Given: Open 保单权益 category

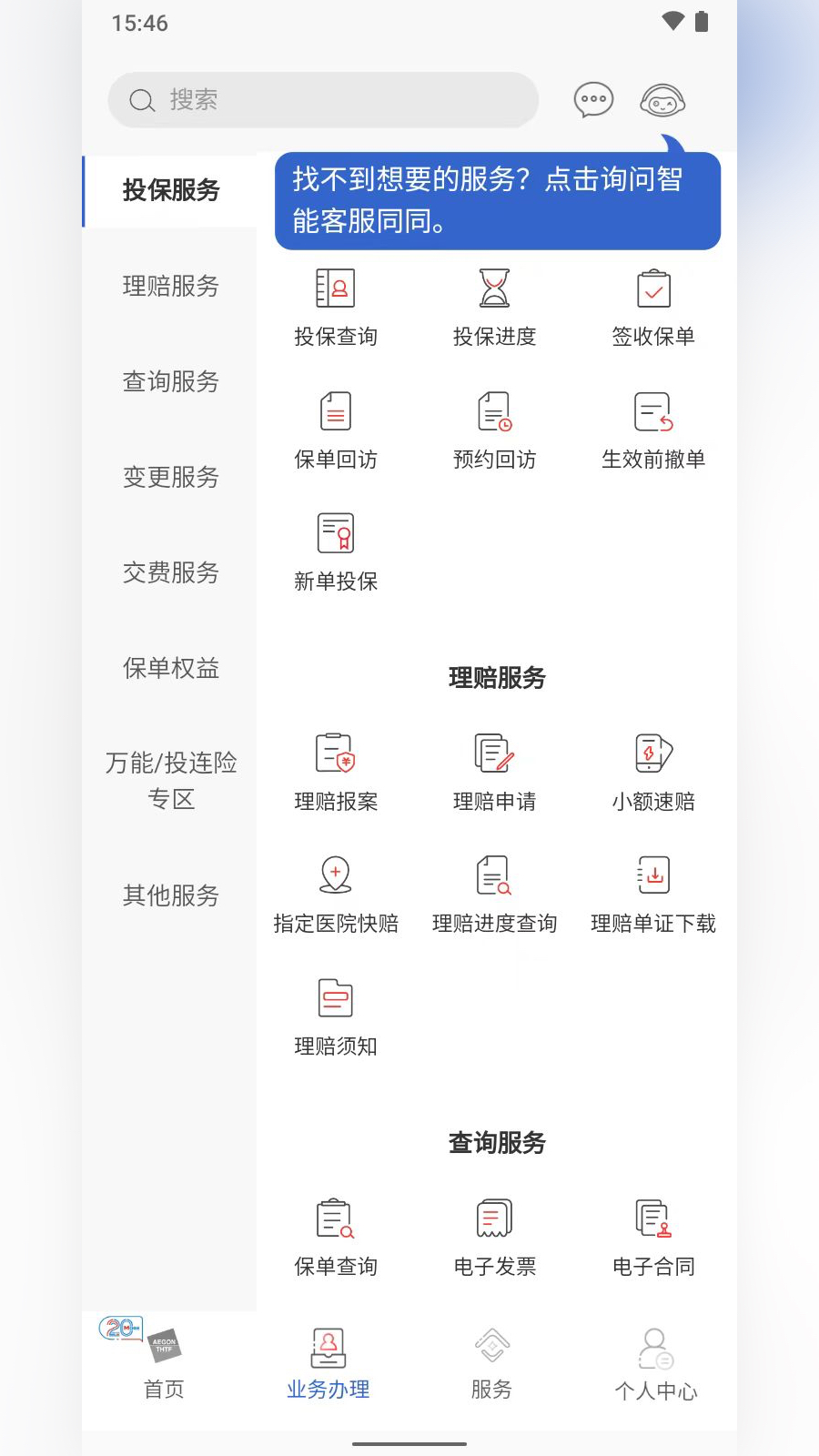Looking at the screenshot, I should (x=171, y=668).
